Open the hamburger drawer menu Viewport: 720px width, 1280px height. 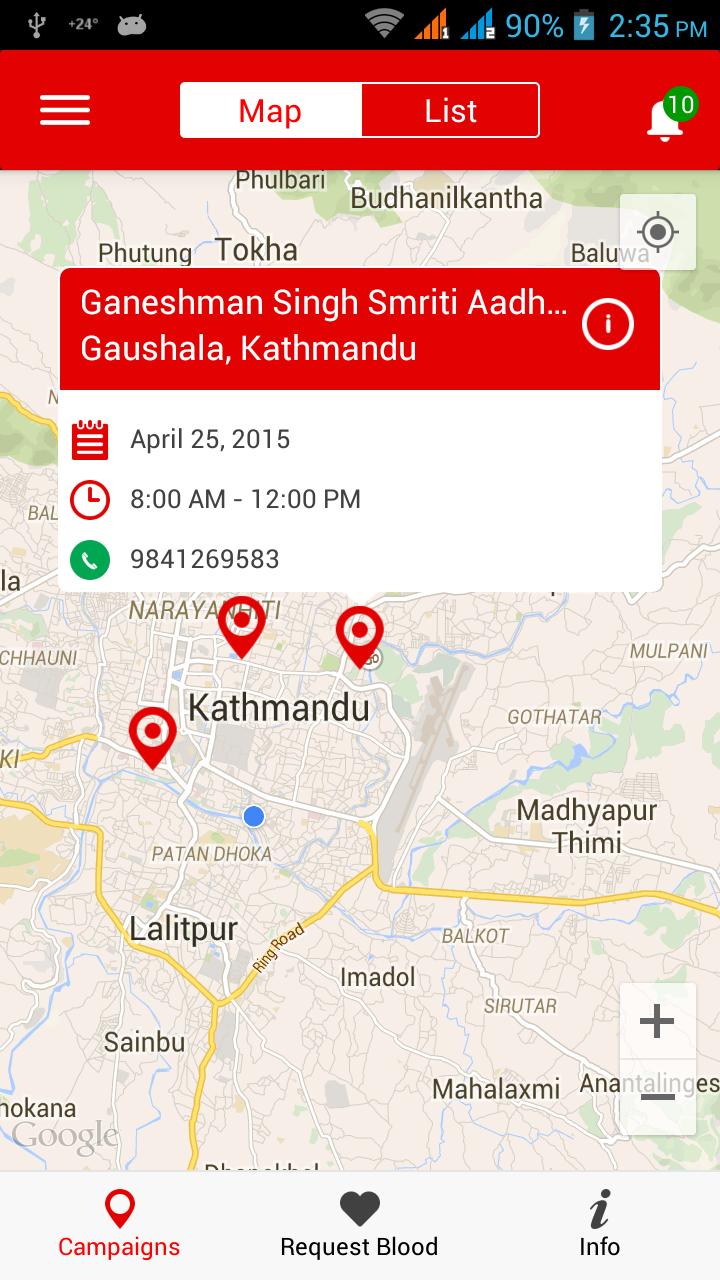65,110
